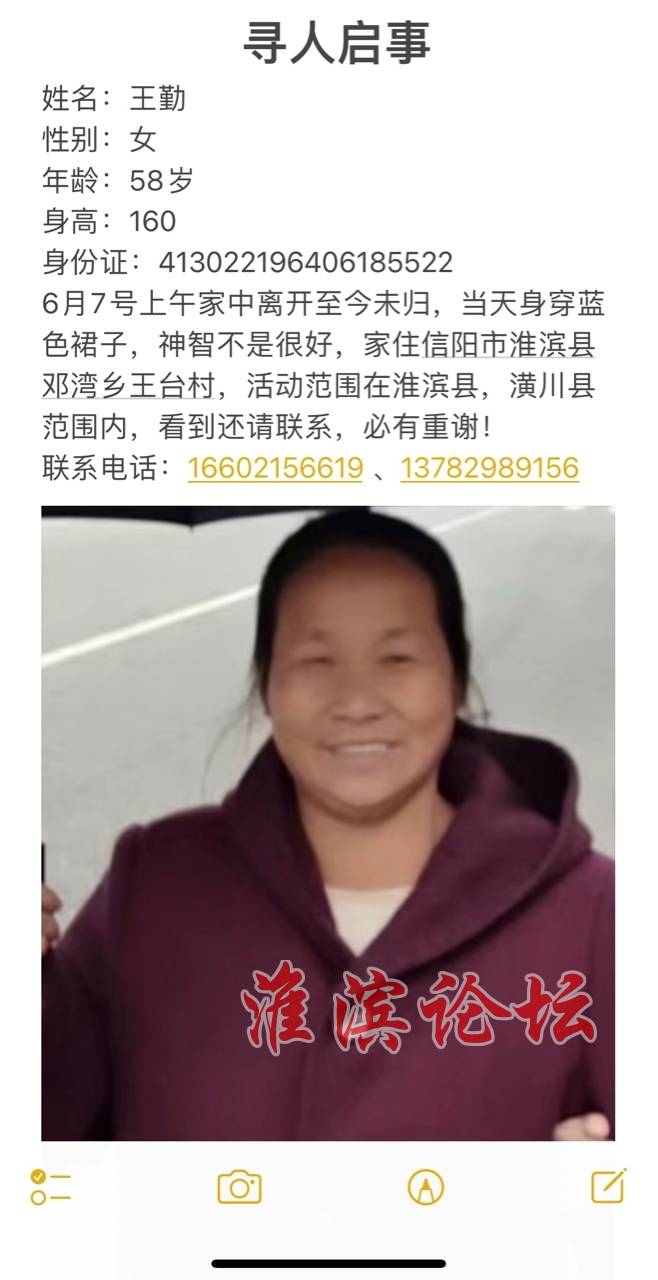Open the markup pen tool
Viewport: 658px width, 1280px height.
point(426,1187)
